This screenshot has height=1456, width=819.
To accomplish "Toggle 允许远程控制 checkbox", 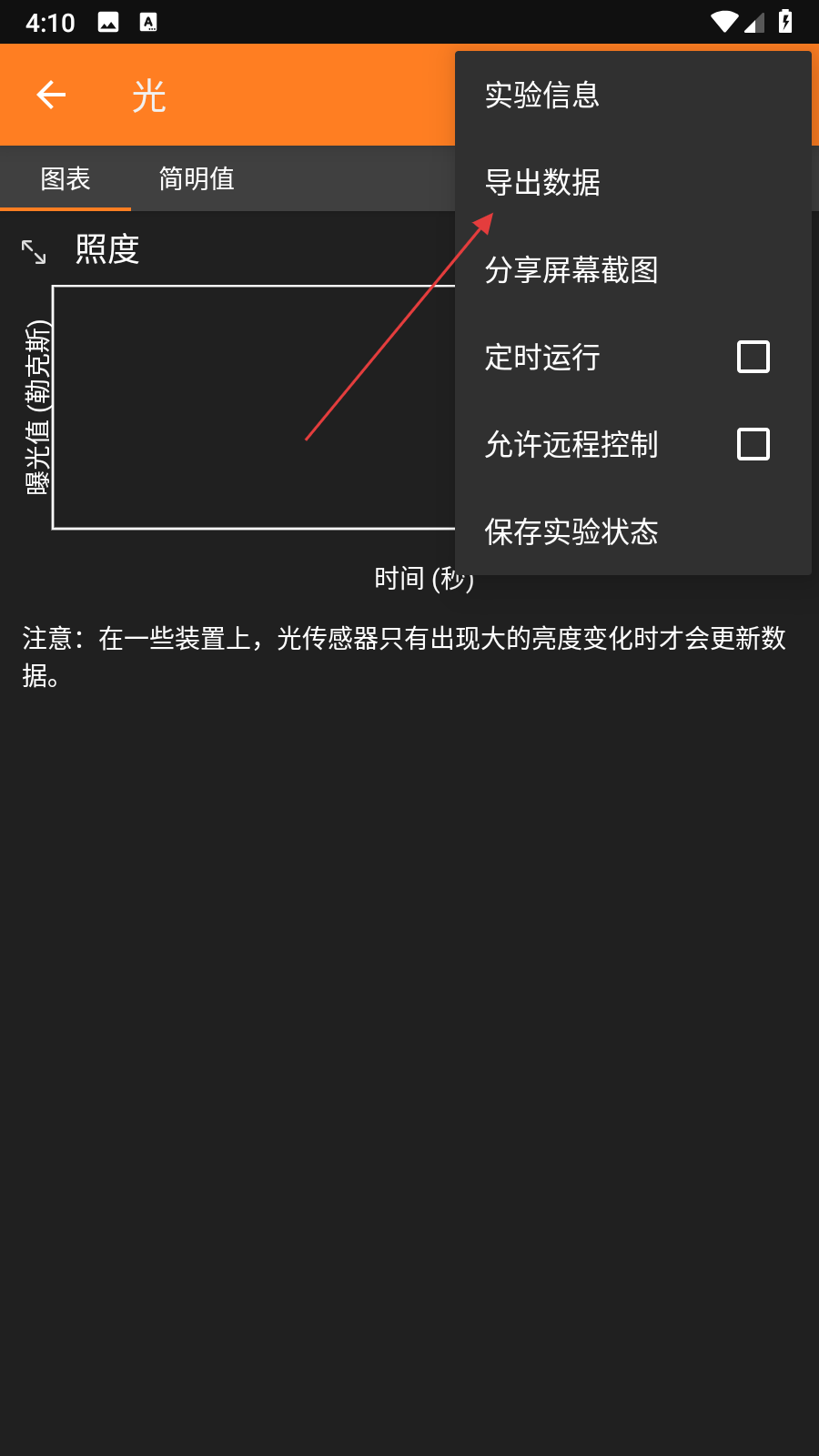I will pos(753,444).
